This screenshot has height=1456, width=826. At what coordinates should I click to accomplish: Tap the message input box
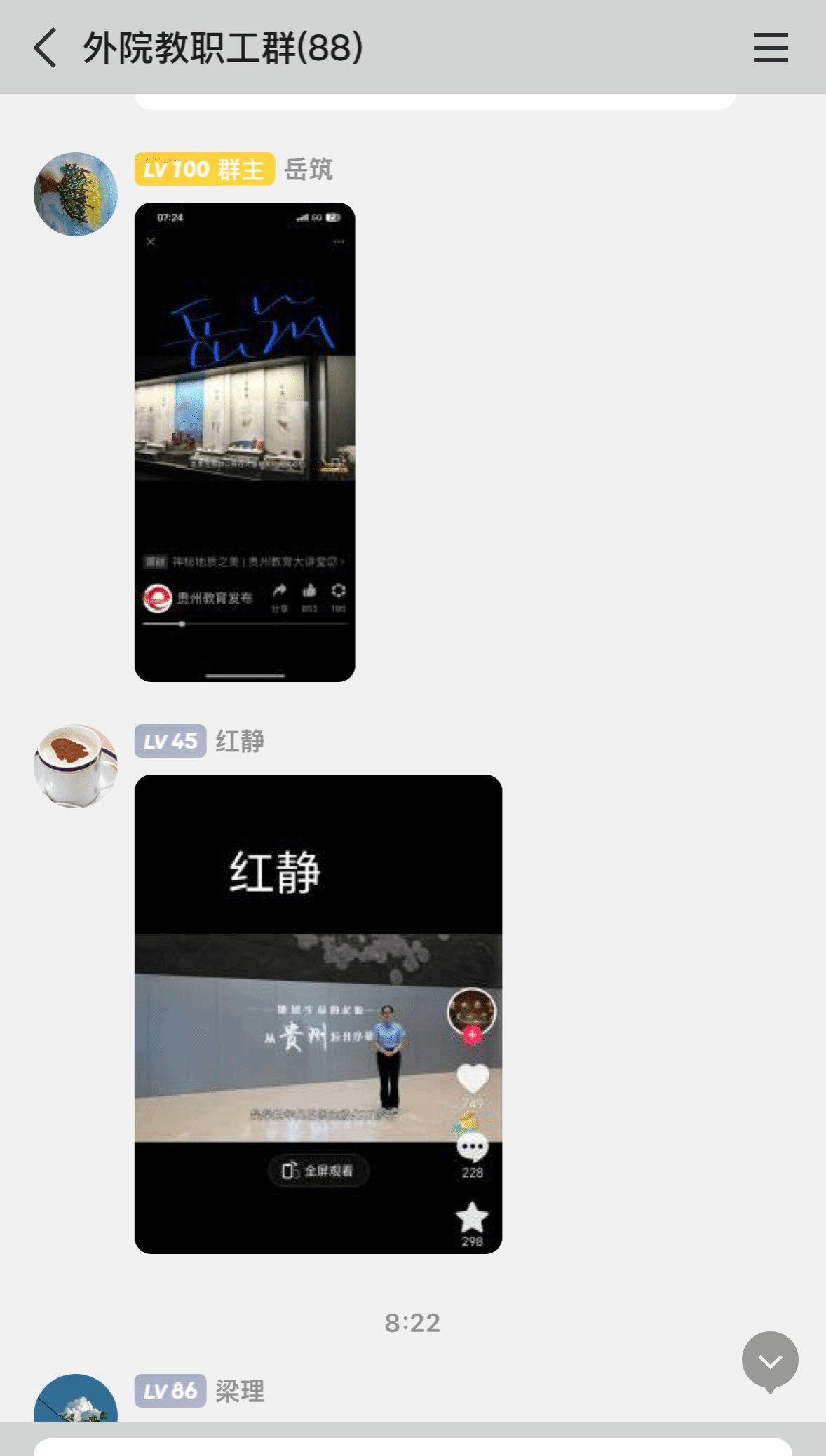(413, 1447)
